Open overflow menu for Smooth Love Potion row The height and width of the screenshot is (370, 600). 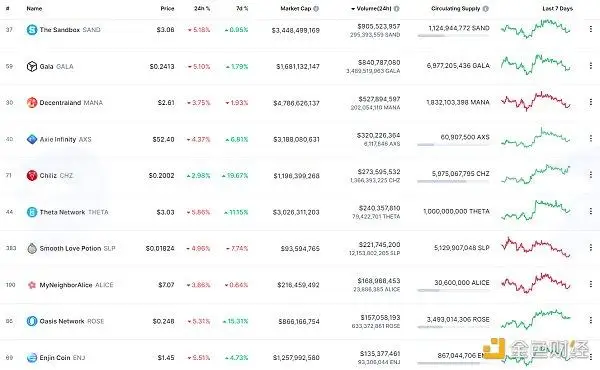pyautogui.click(x=590, y=248)
